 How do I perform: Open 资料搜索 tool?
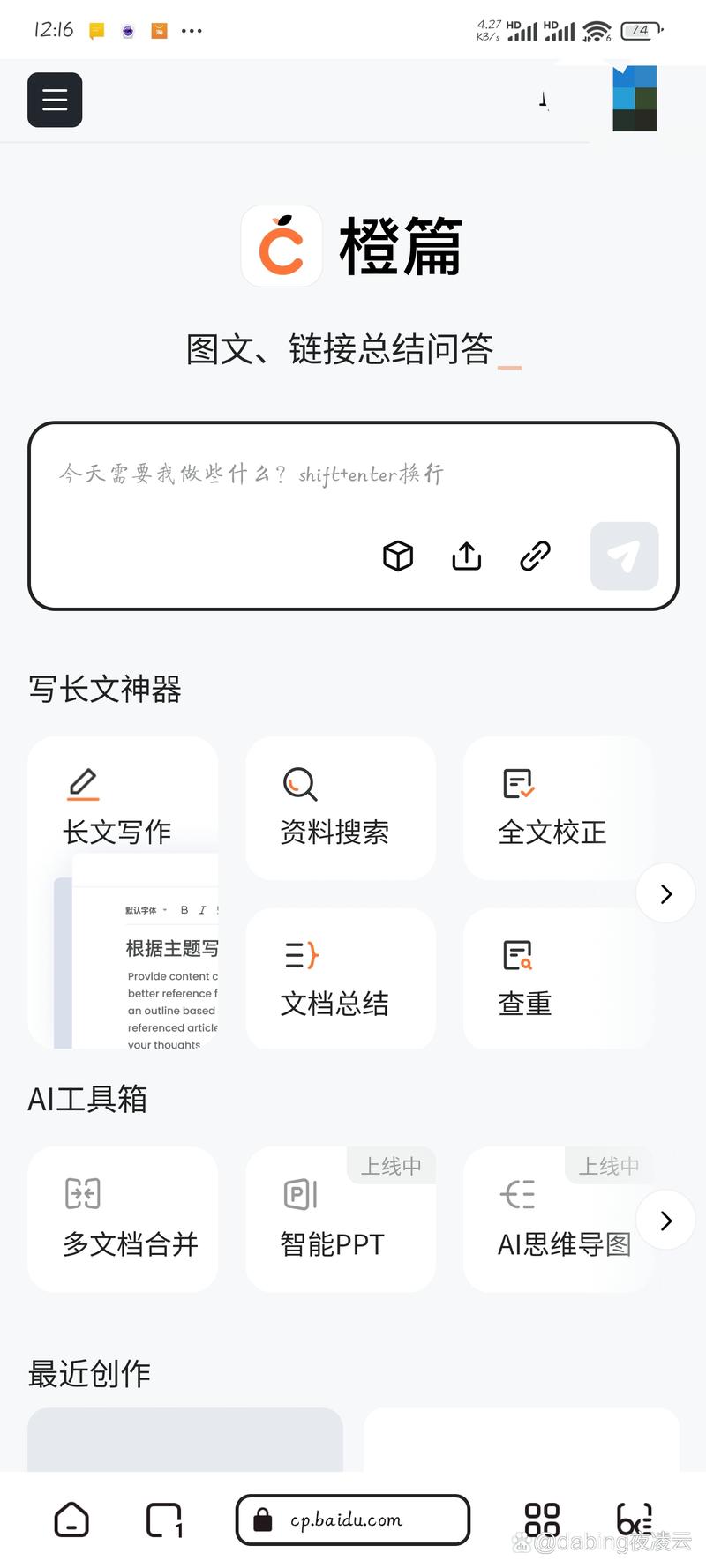click(x=340, y=809)
